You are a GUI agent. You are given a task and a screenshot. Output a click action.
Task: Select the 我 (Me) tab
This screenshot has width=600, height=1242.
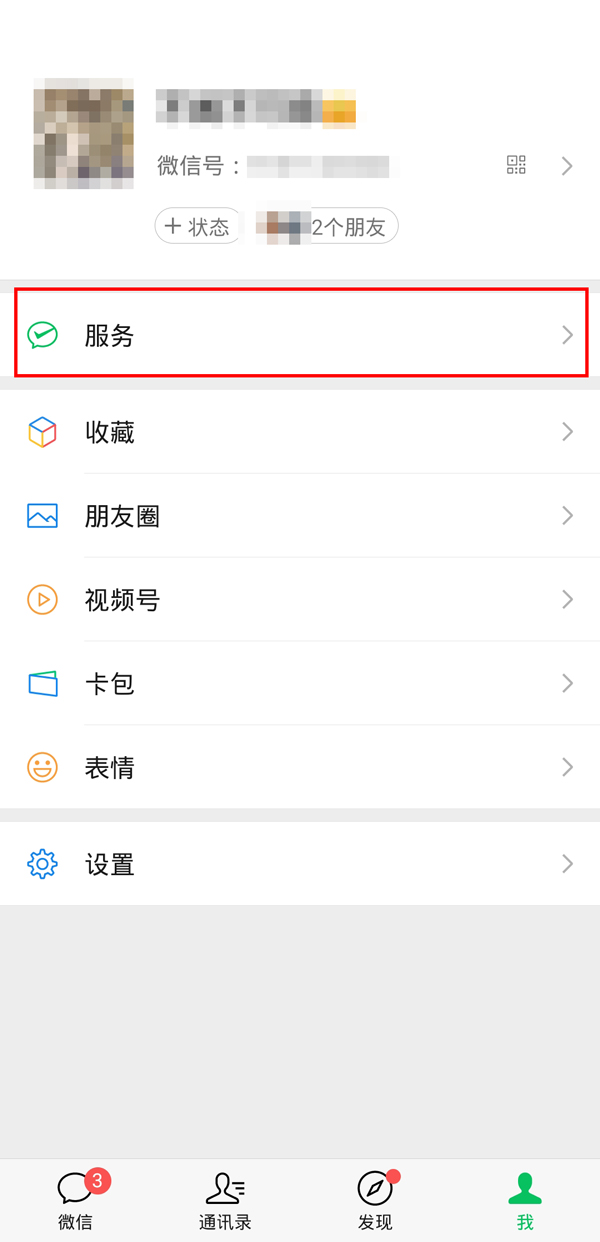pyautogui.click(x=525, y=1200)
